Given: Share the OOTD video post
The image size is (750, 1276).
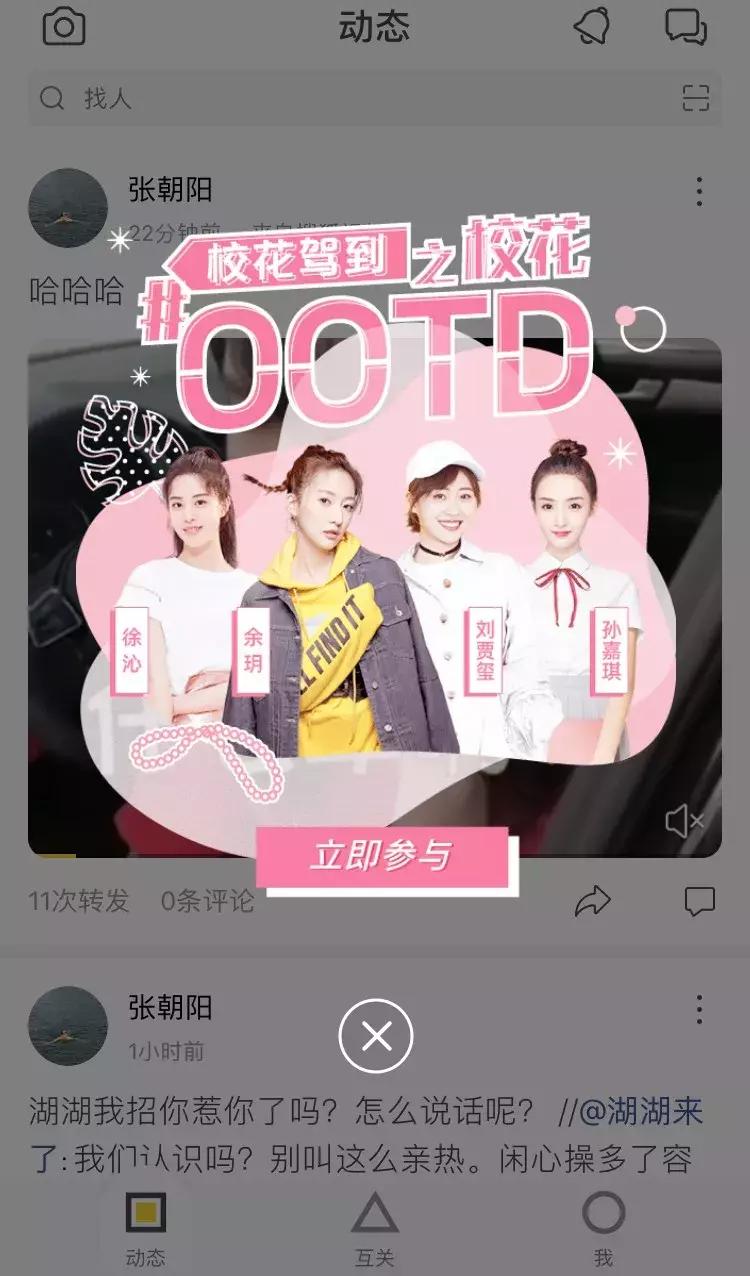Looking at the screenshot, I should pos(595,901).
